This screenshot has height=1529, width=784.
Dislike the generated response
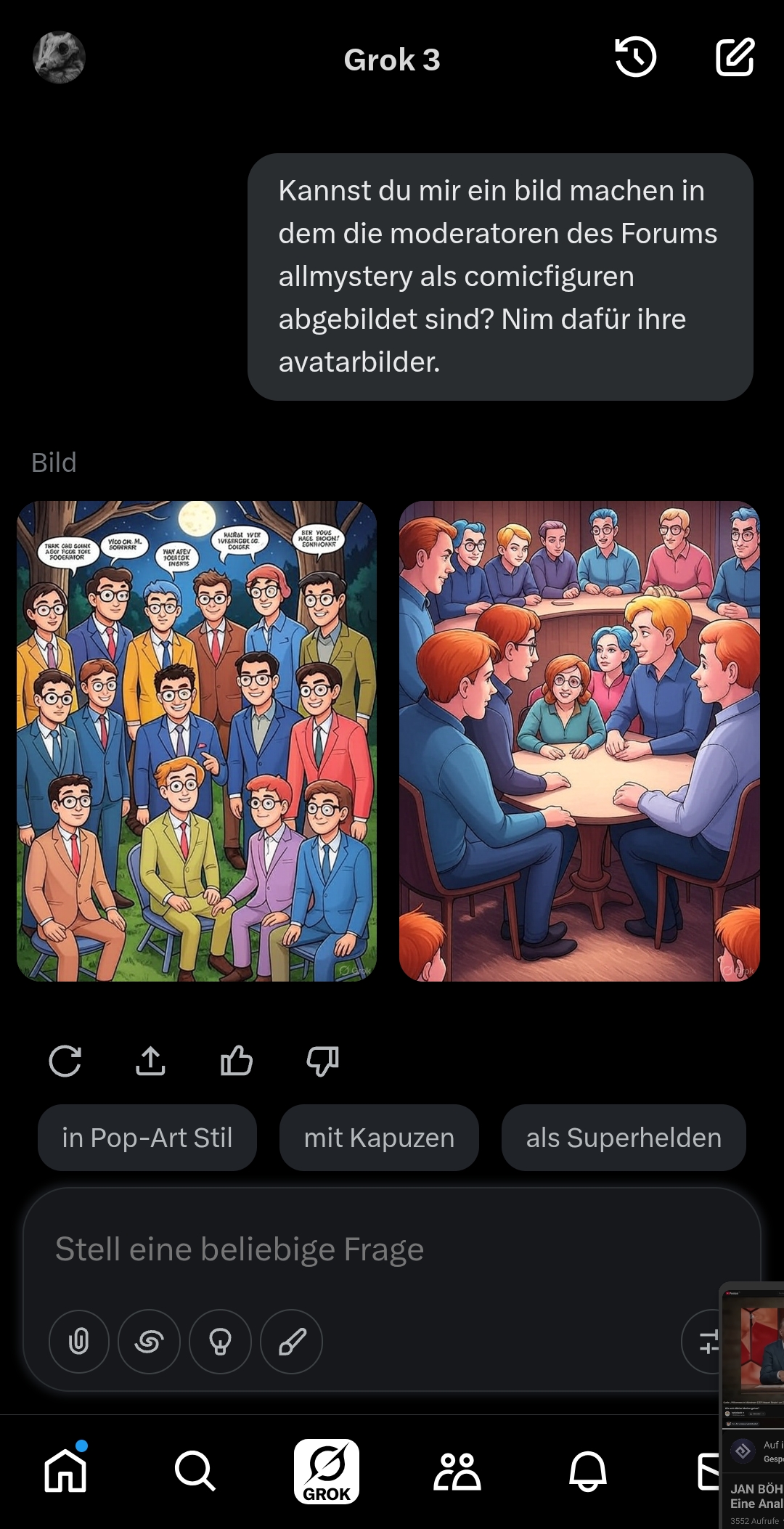[322, 1061]
